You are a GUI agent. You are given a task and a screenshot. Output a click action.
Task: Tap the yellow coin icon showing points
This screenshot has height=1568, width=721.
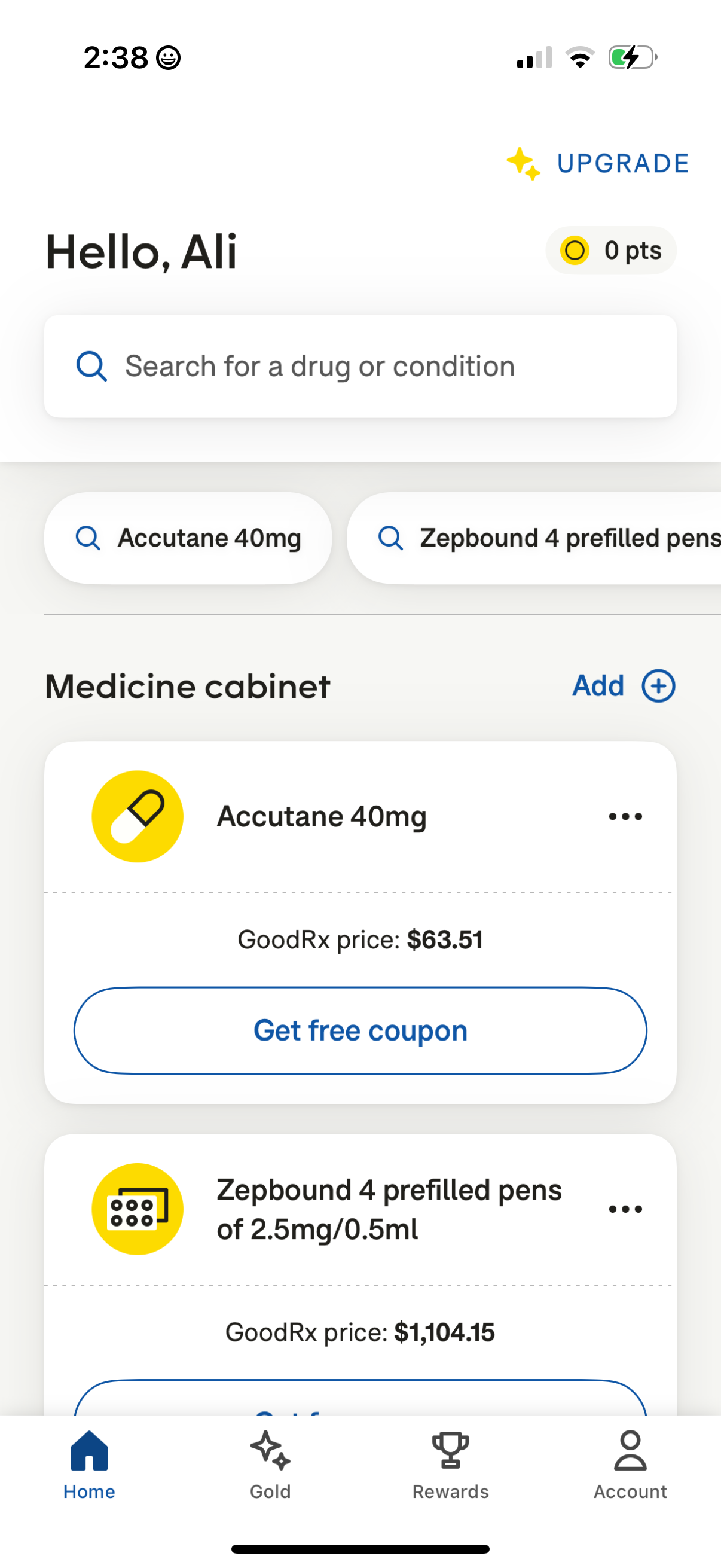pos(575,250)
